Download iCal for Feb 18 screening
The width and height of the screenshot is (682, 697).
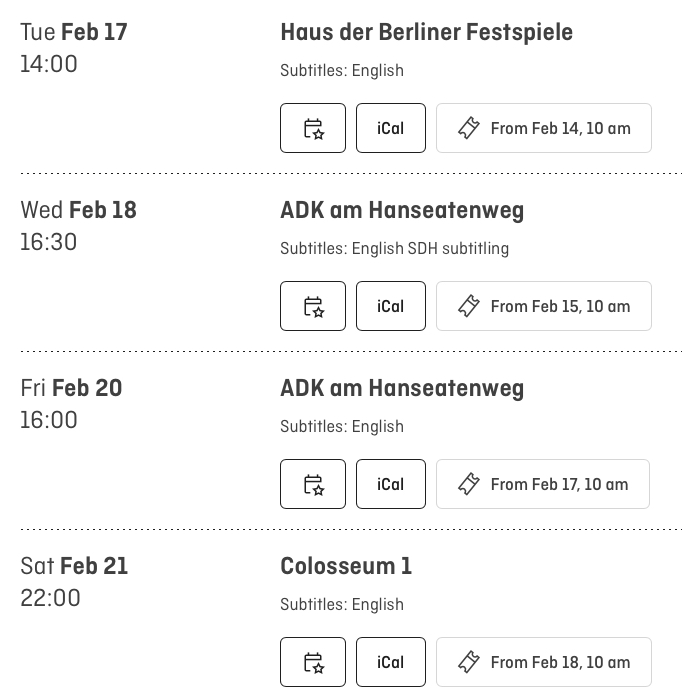click(391, 306)
